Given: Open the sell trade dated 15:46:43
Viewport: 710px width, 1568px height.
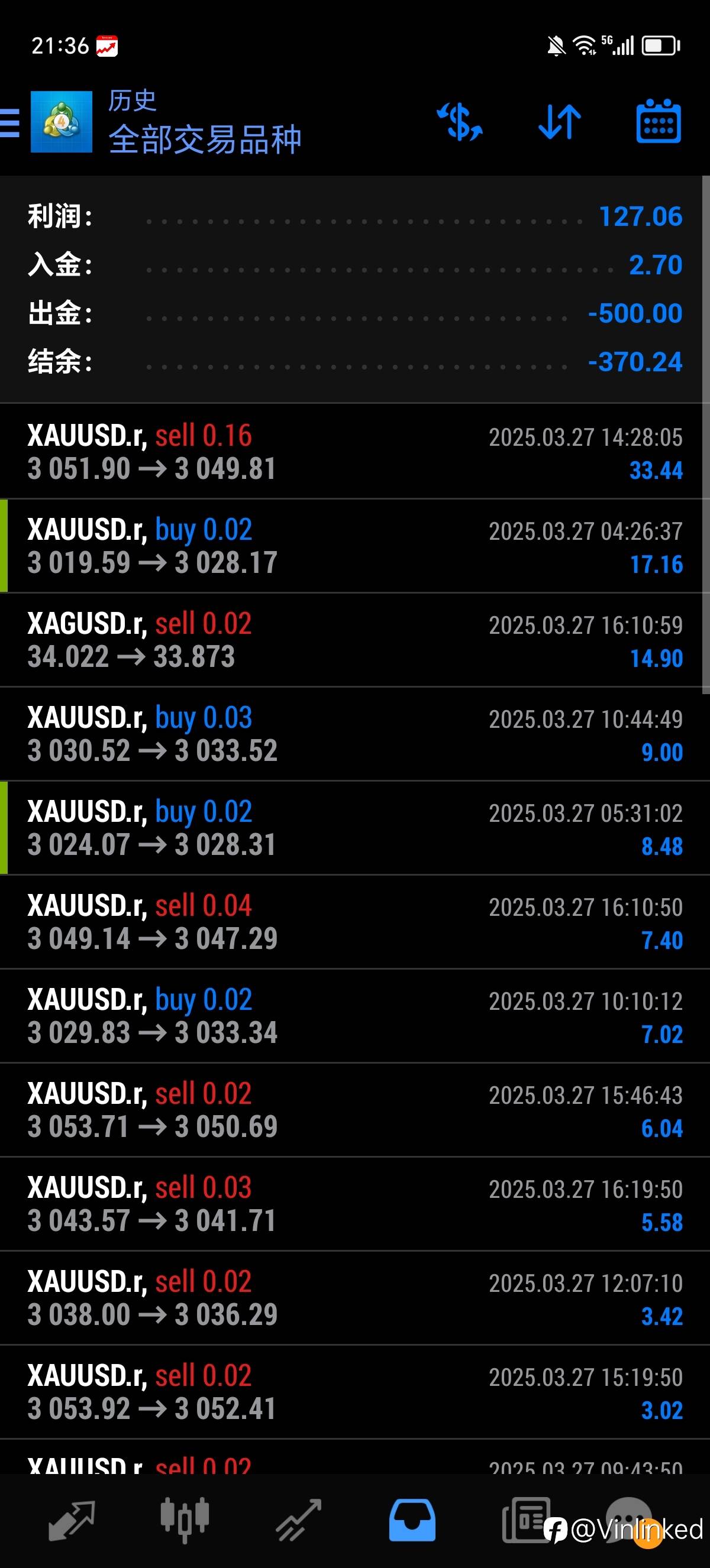Looking at the screenshot, I should click(x=355, y=1110).
